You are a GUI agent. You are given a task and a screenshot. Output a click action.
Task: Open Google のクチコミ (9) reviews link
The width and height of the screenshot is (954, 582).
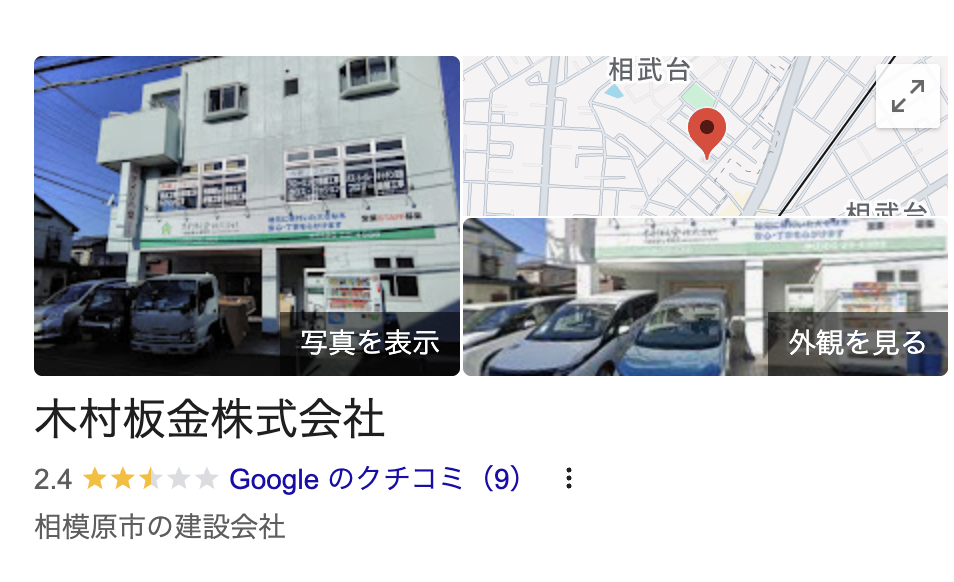[376, 479]
